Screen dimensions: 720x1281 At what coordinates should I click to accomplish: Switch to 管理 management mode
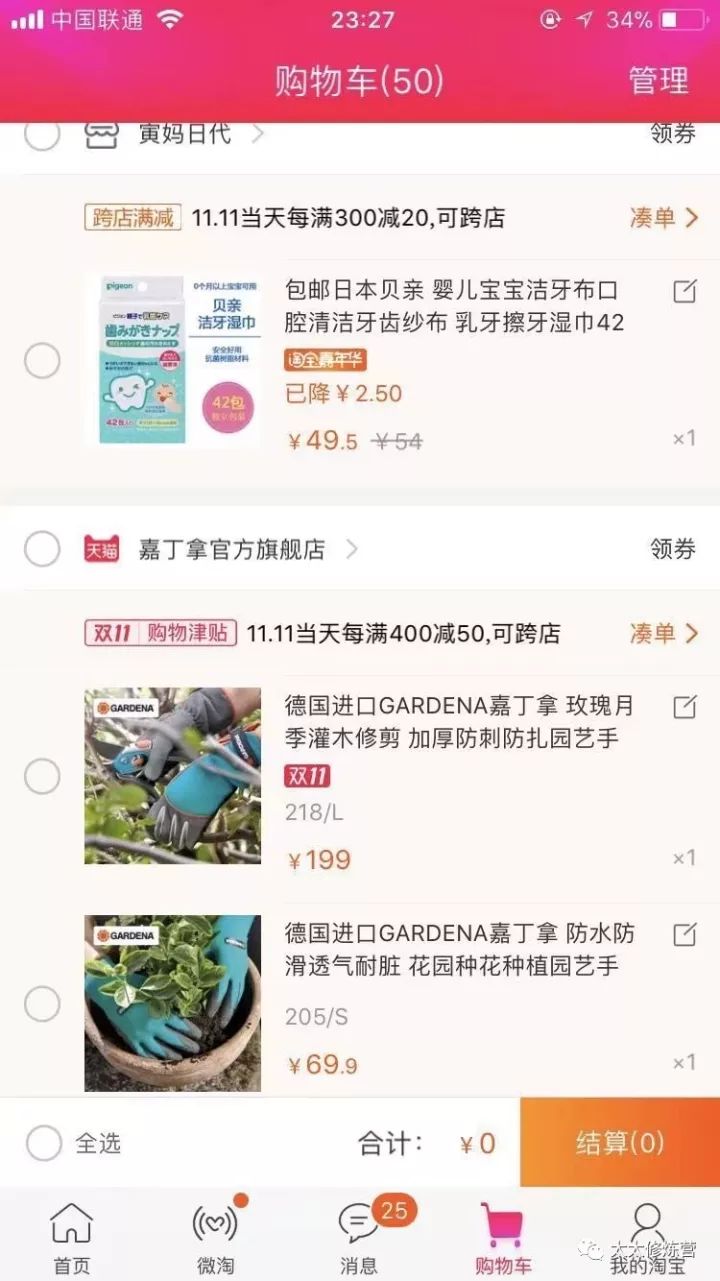point(659,80)
